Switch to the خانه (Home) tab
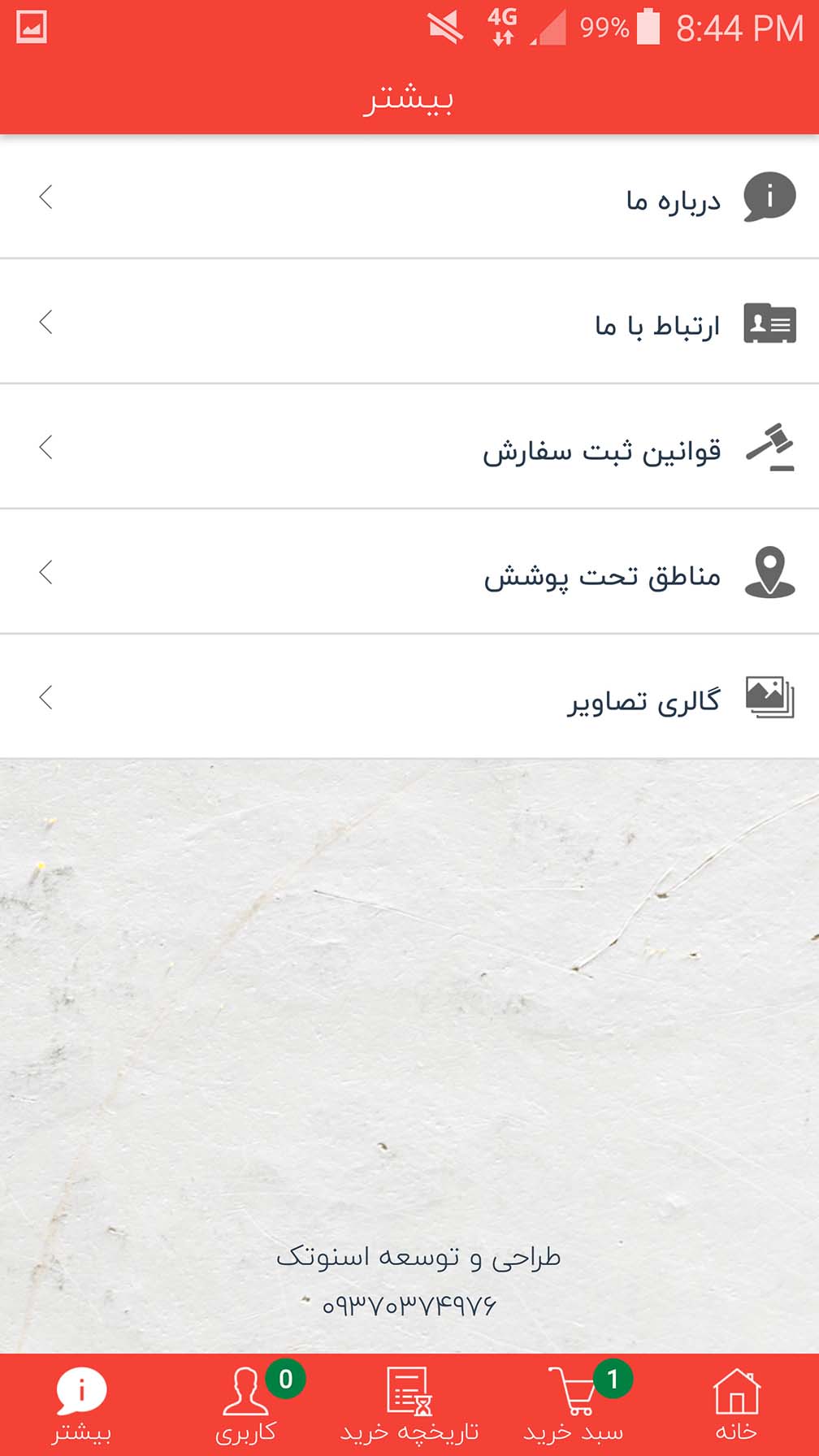This screenshot has height=1456, width=819. click(736, 1405)
